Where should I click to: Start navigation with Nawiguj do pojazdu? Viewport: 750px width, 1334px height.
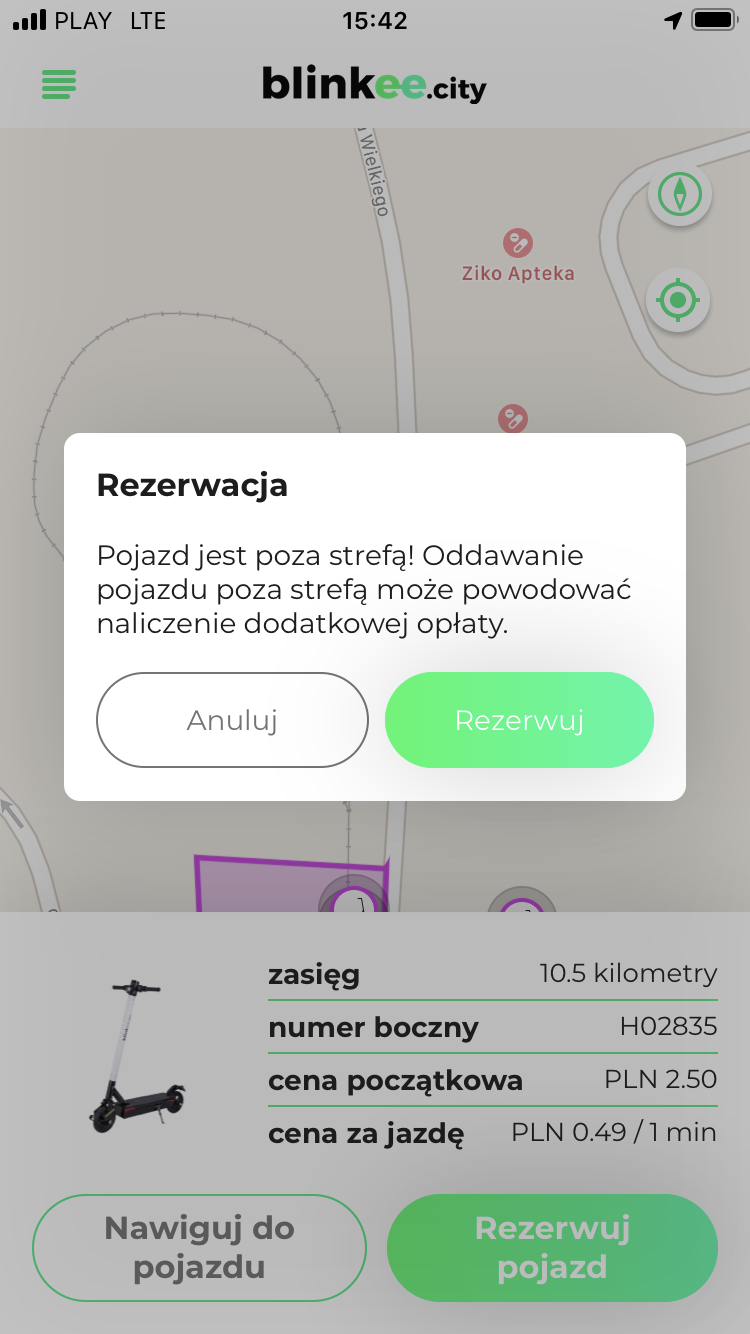point(199,1247)
